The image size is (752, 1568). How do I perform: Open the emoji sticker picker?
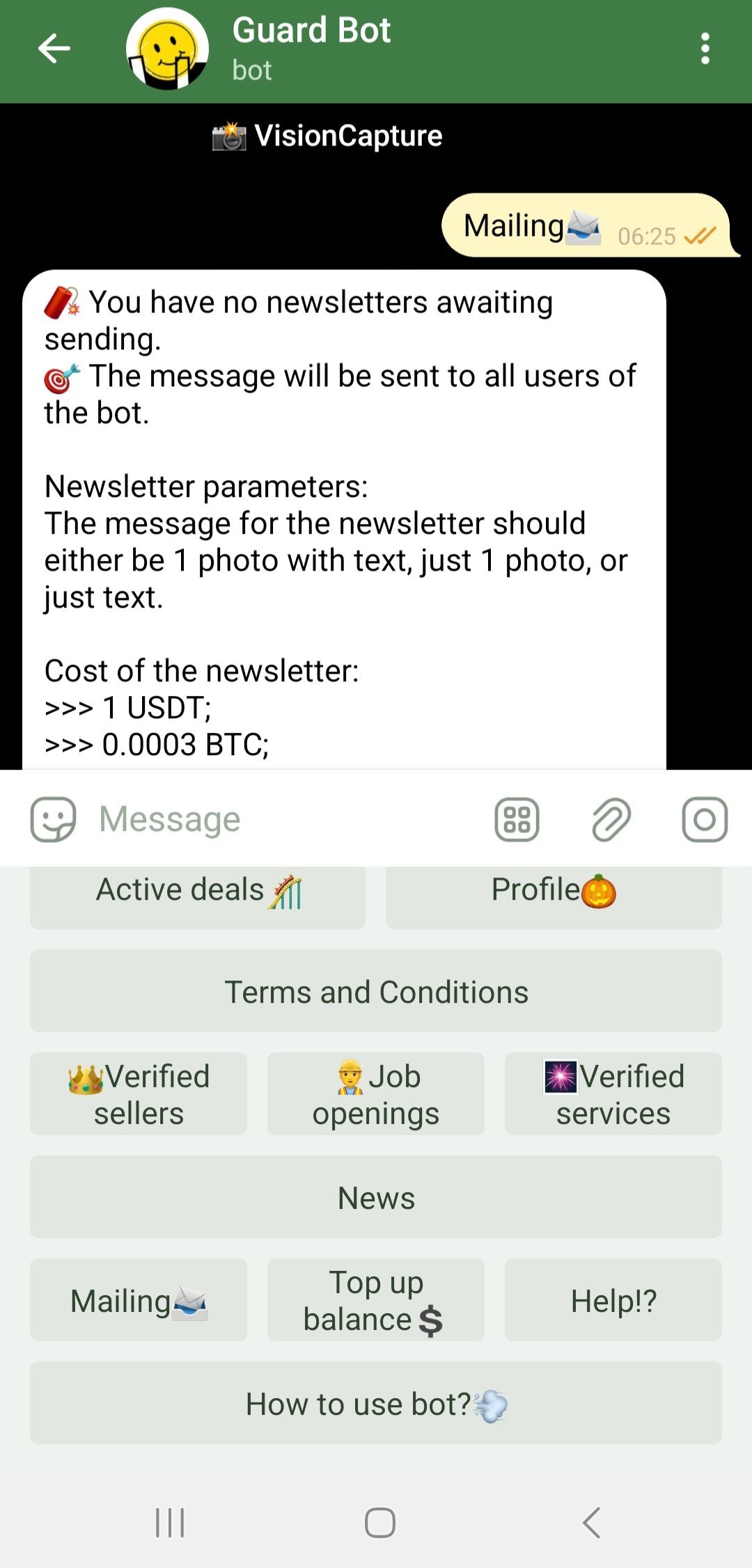tap(53, 819)
